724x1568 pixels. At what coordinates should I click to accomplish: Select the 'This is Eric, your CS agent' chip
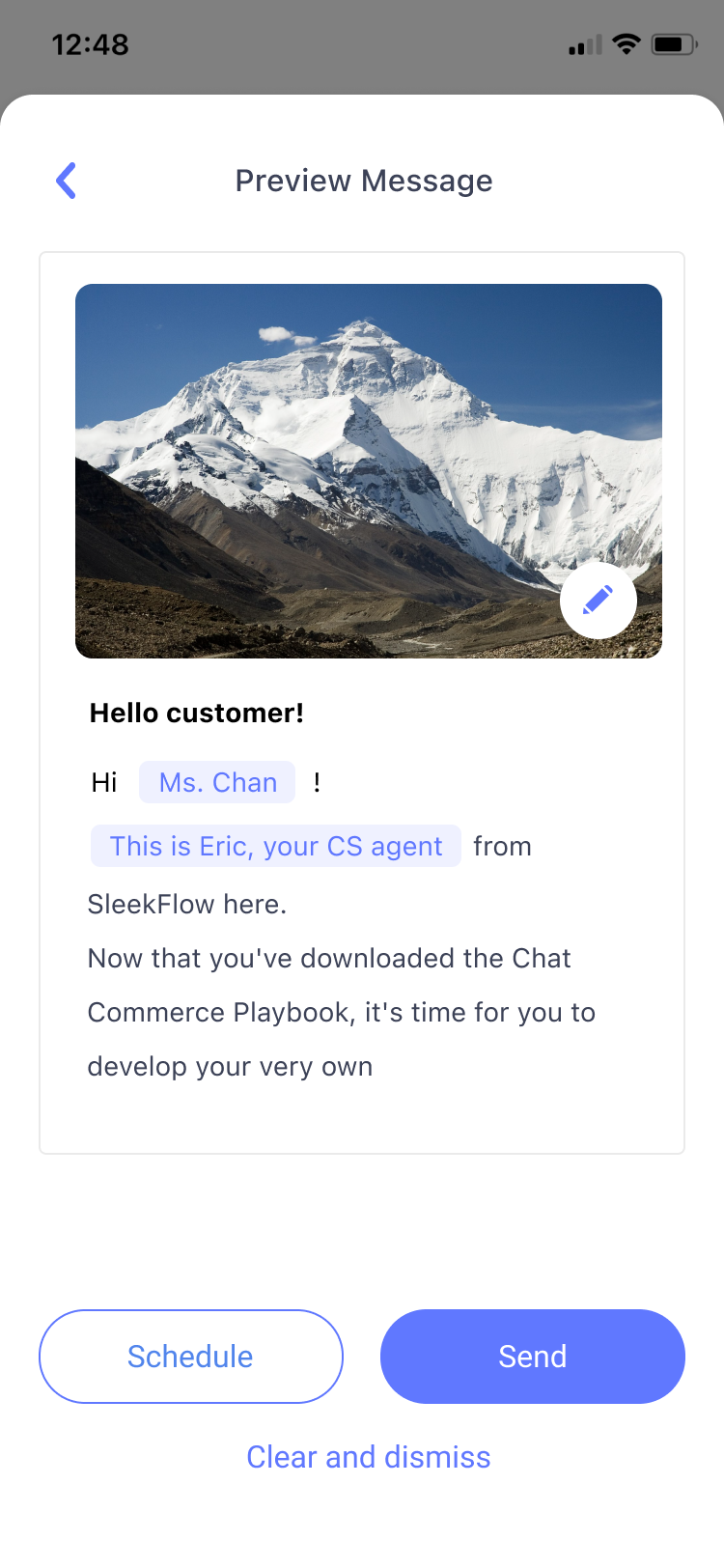pos(275,847)
